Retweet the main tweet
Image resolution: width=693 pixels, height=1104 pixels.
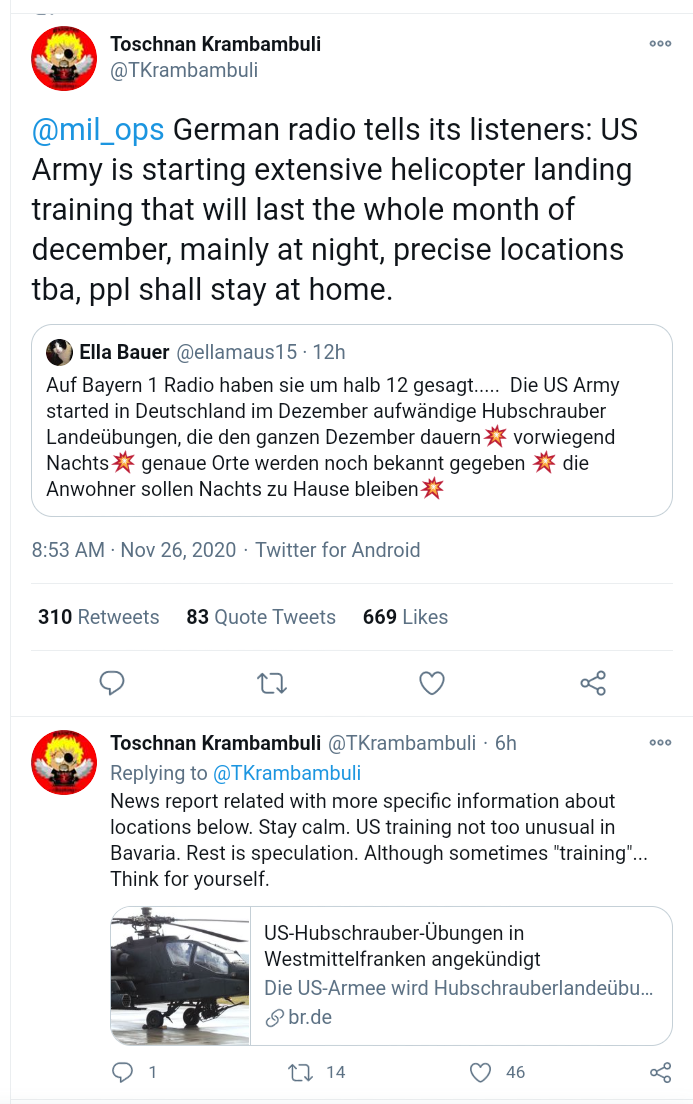[x=272, y=683]
